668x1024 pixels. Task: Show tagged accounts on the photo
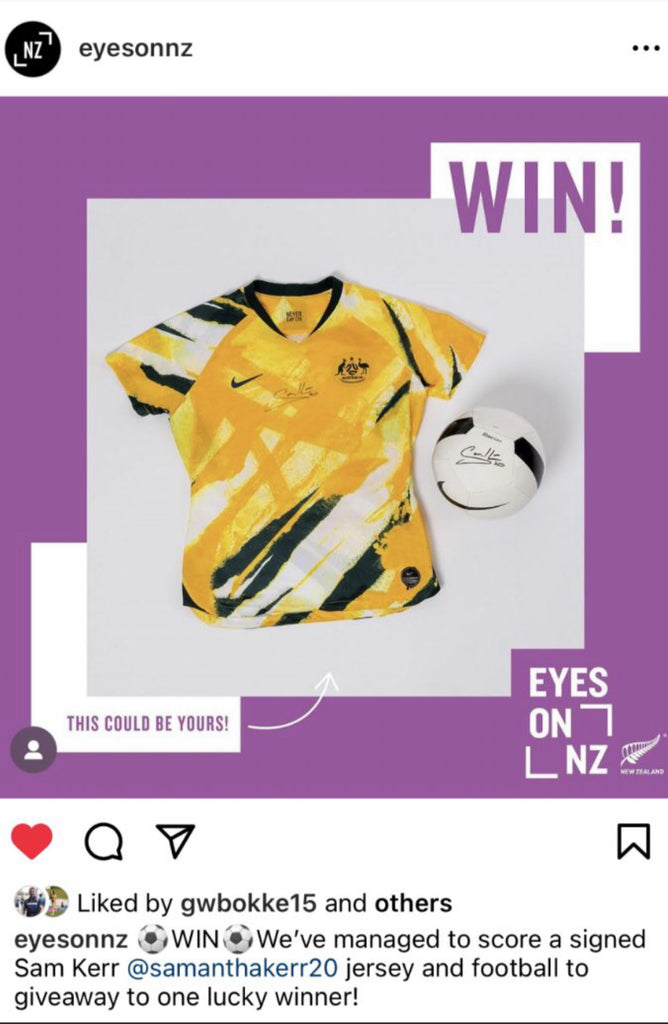pyautogui.click(x=33, y=750)
